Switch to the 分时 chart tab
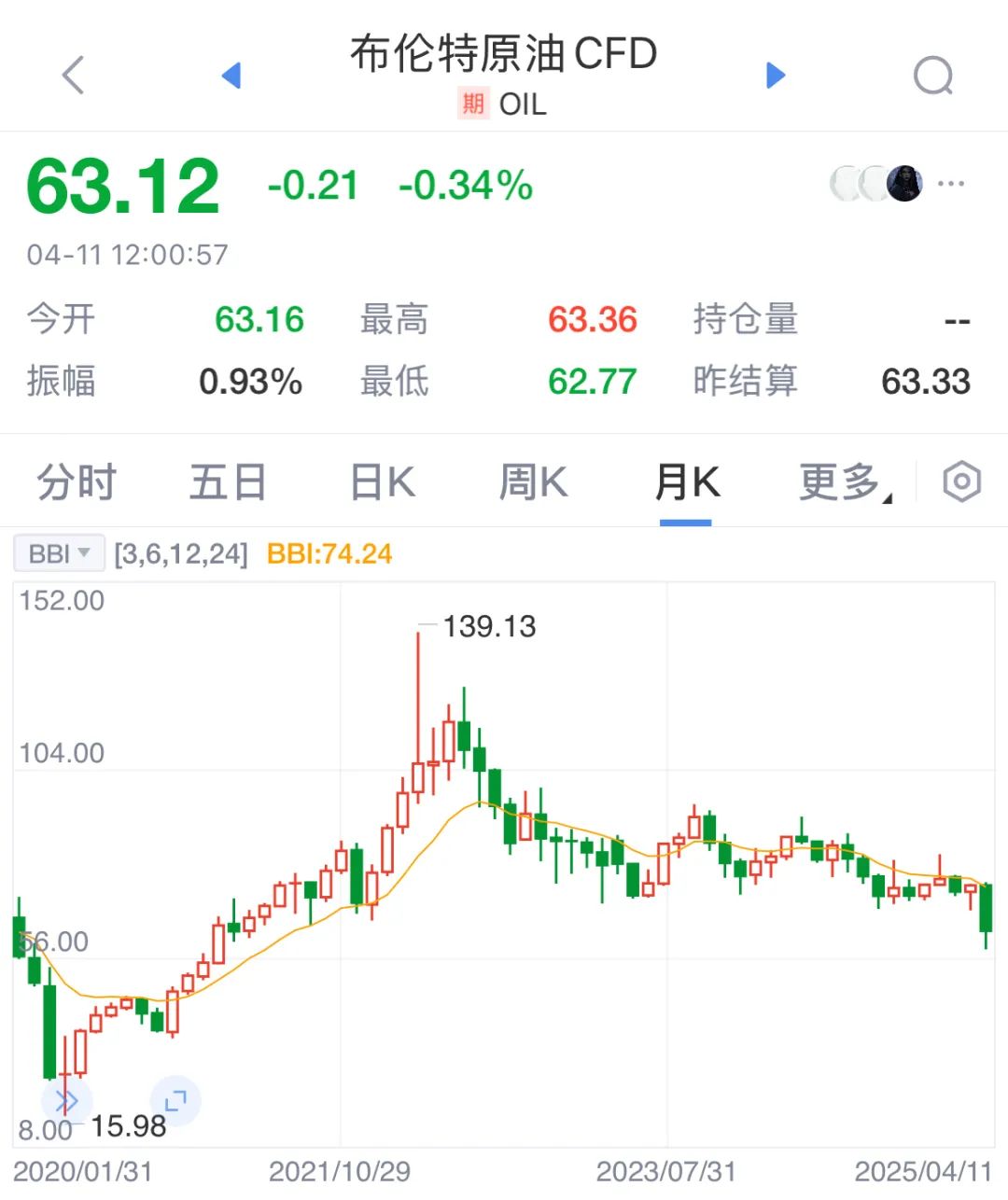Screen dimensions: 1008x1200 (77, 483)
